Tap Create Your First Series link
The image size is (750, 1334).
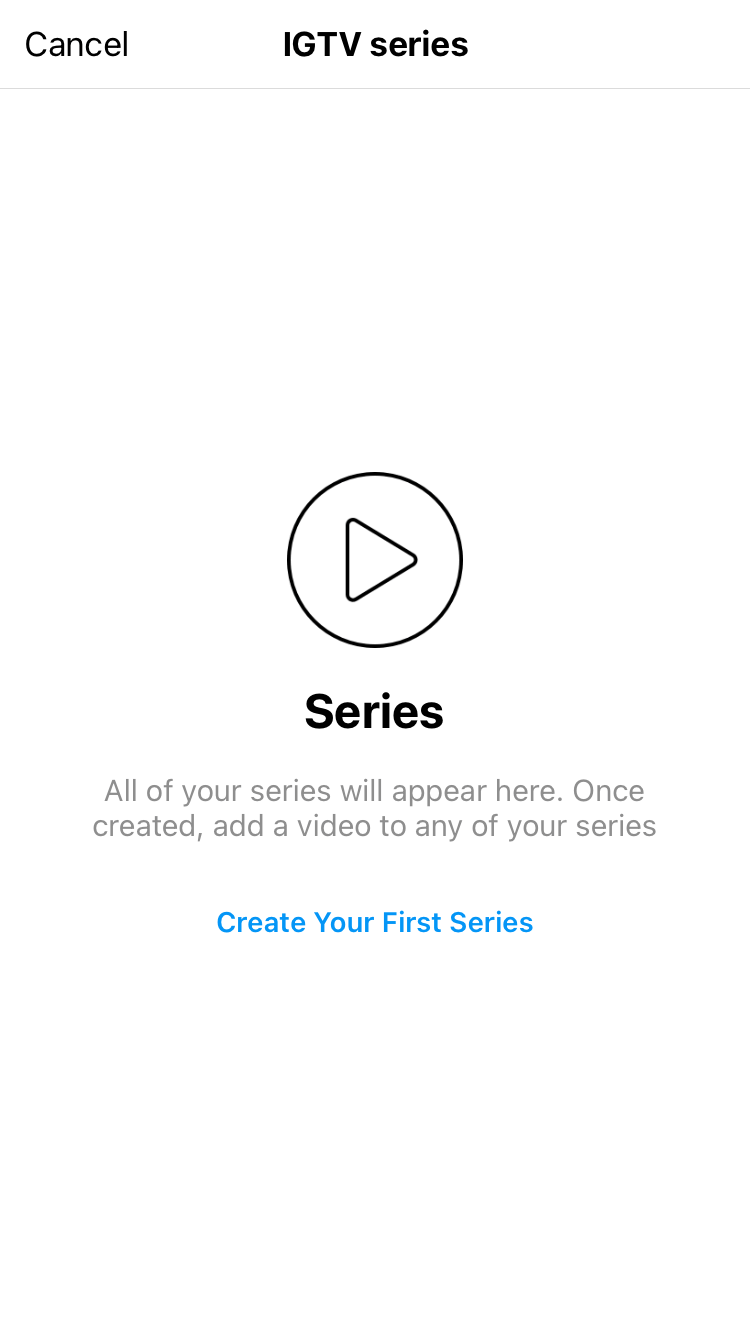click(375, 922)
